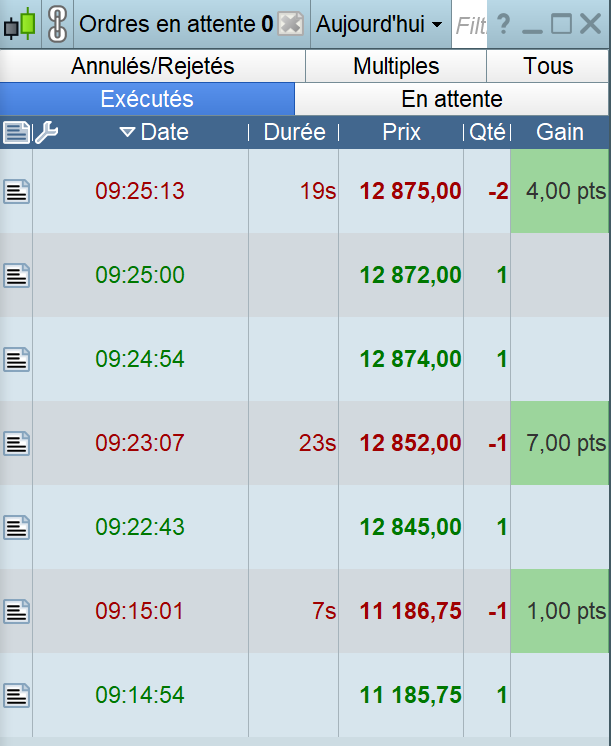Switch to the Multiples tab
The height and width of the screenshot is (746, 611).
396,66
